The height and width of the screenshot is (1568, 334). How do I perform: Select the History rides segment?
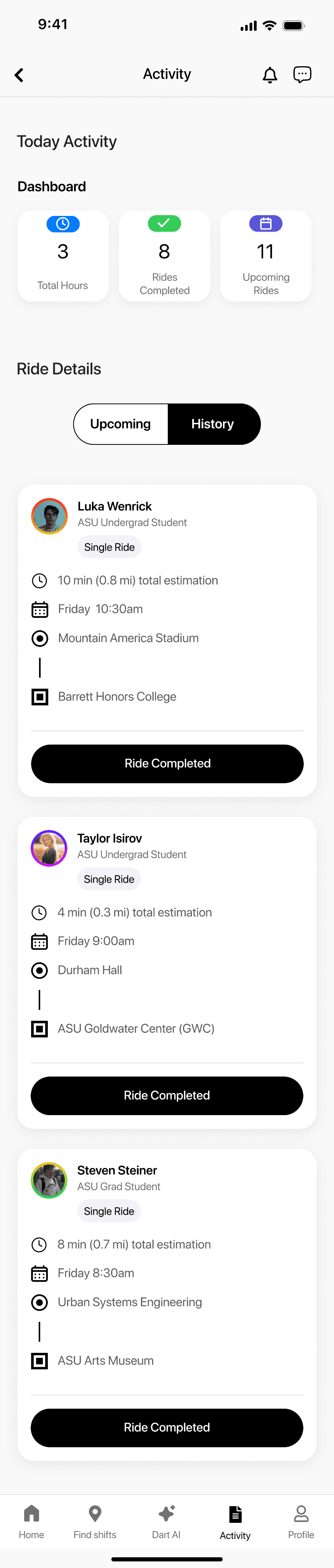pos(213,424)
